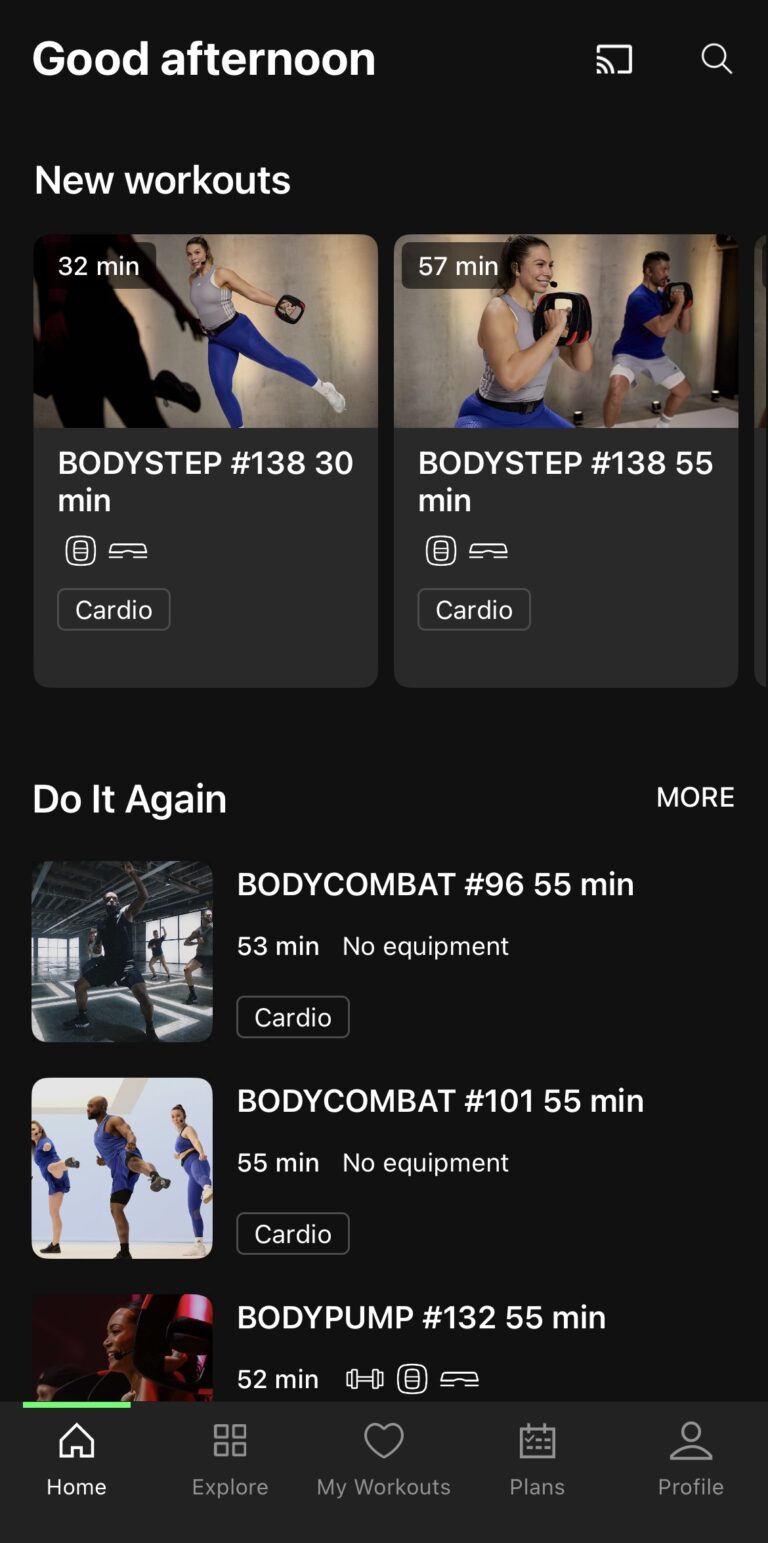The image size is (768, 1543).
Task: Open MORE in the Do It Again section
Action: [x=695, y=797]
